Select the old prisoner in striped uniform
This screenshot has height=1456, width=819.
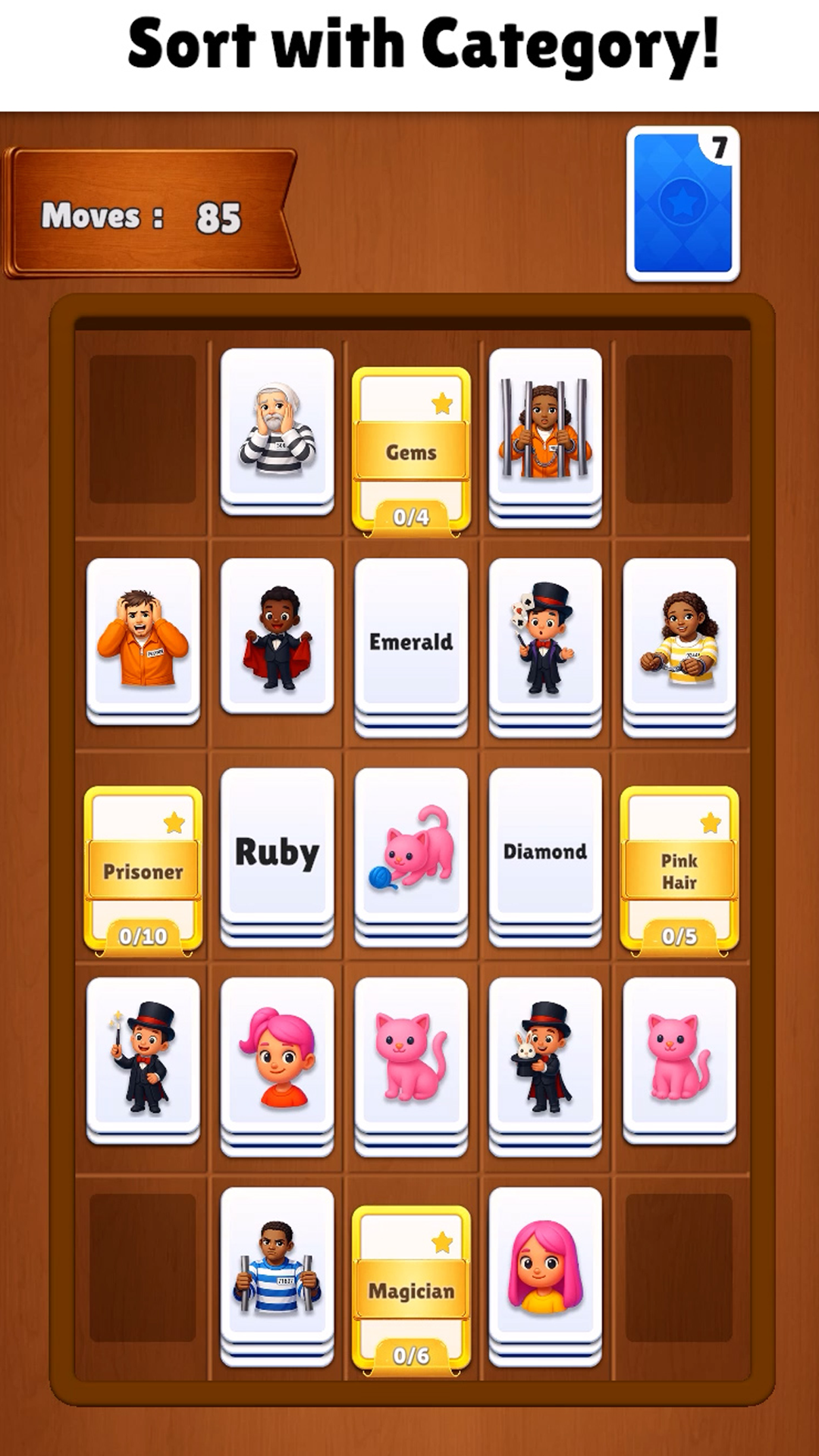click(277, 428)
